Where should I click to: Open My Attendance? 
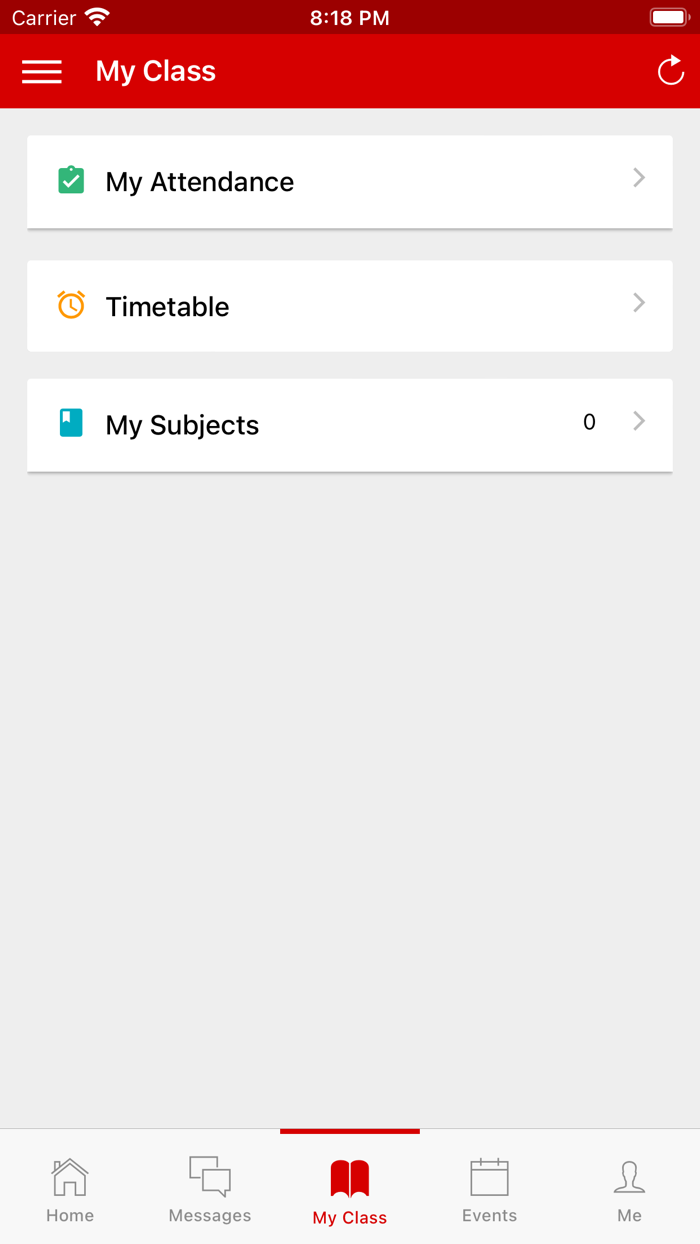click(x=349, y=182)
